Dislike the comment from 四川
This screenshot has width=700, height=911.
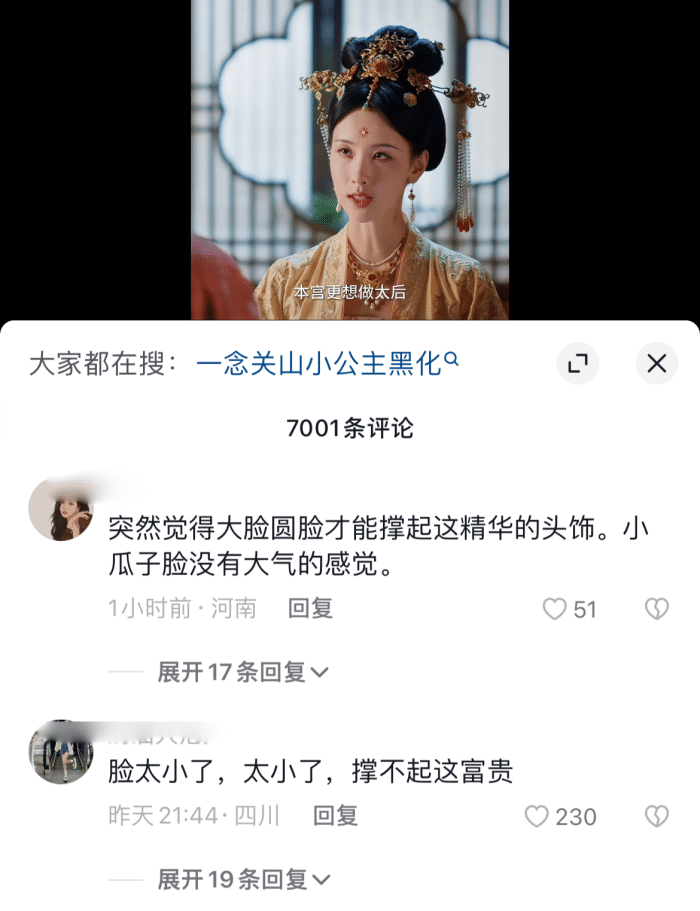point(656,817)
